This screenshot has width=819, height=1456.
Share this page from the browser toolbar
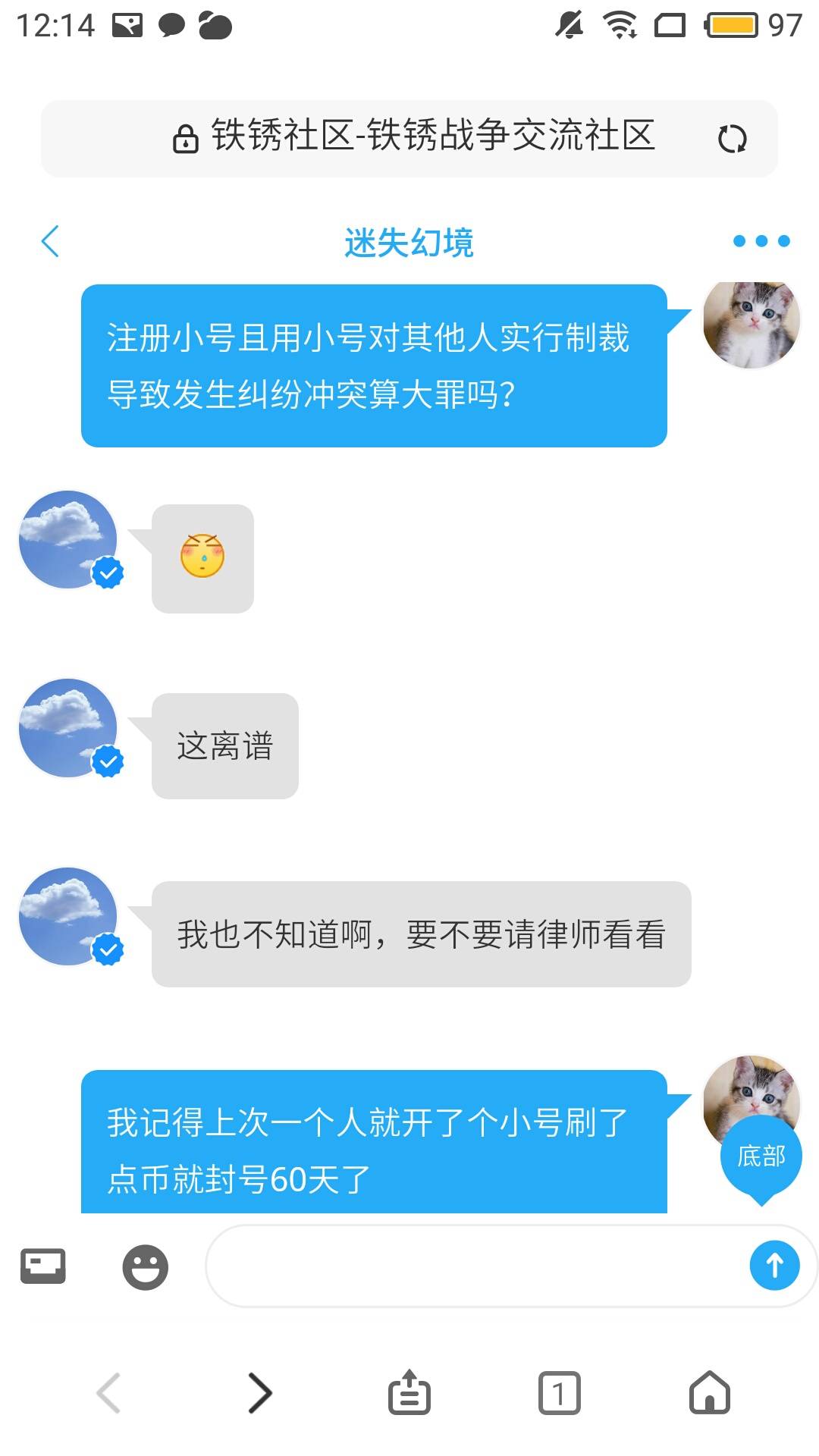(409, 1393)
